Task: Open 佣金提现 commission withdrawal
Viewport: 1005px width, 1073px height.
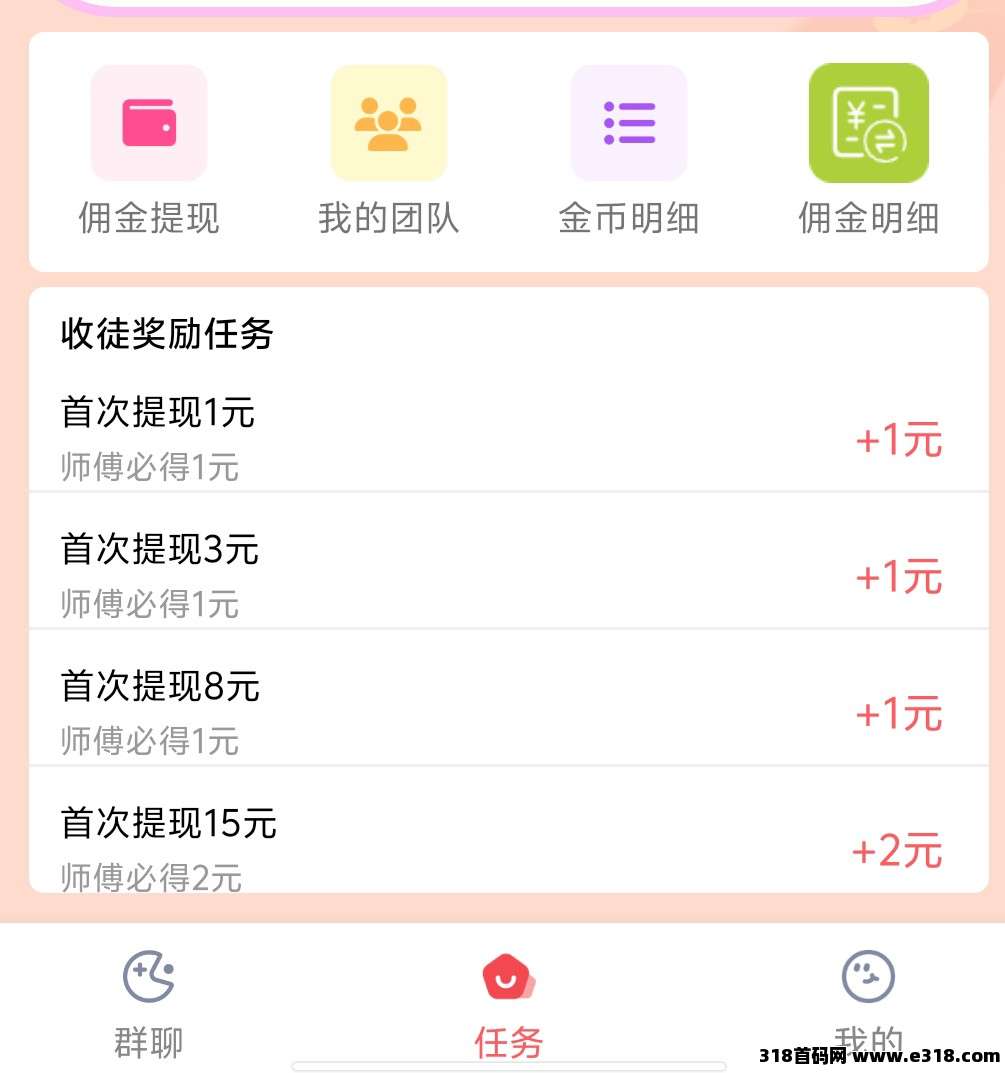Action: [x=149, y=150]
